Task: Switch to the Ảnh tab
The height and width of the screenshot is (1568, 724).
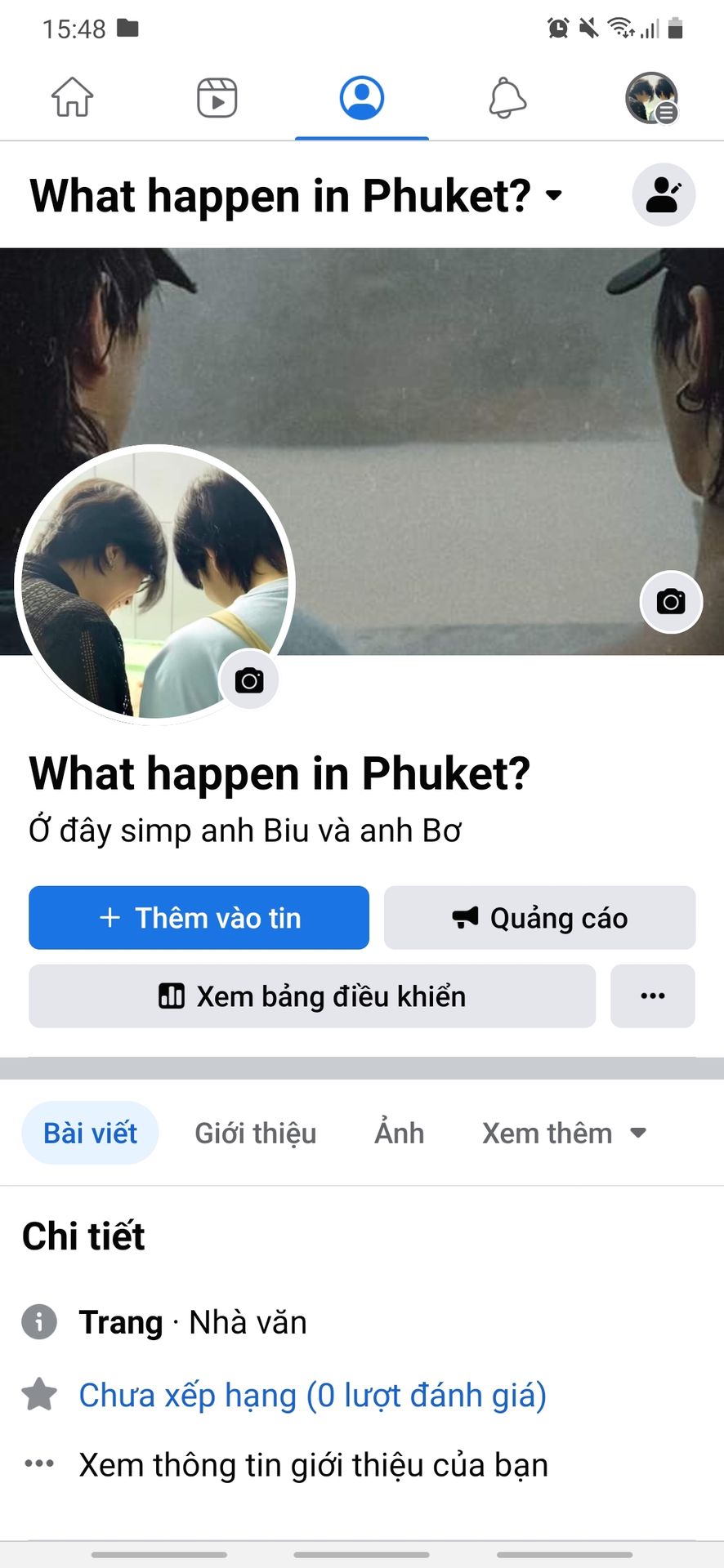Action: point(400,1134)
